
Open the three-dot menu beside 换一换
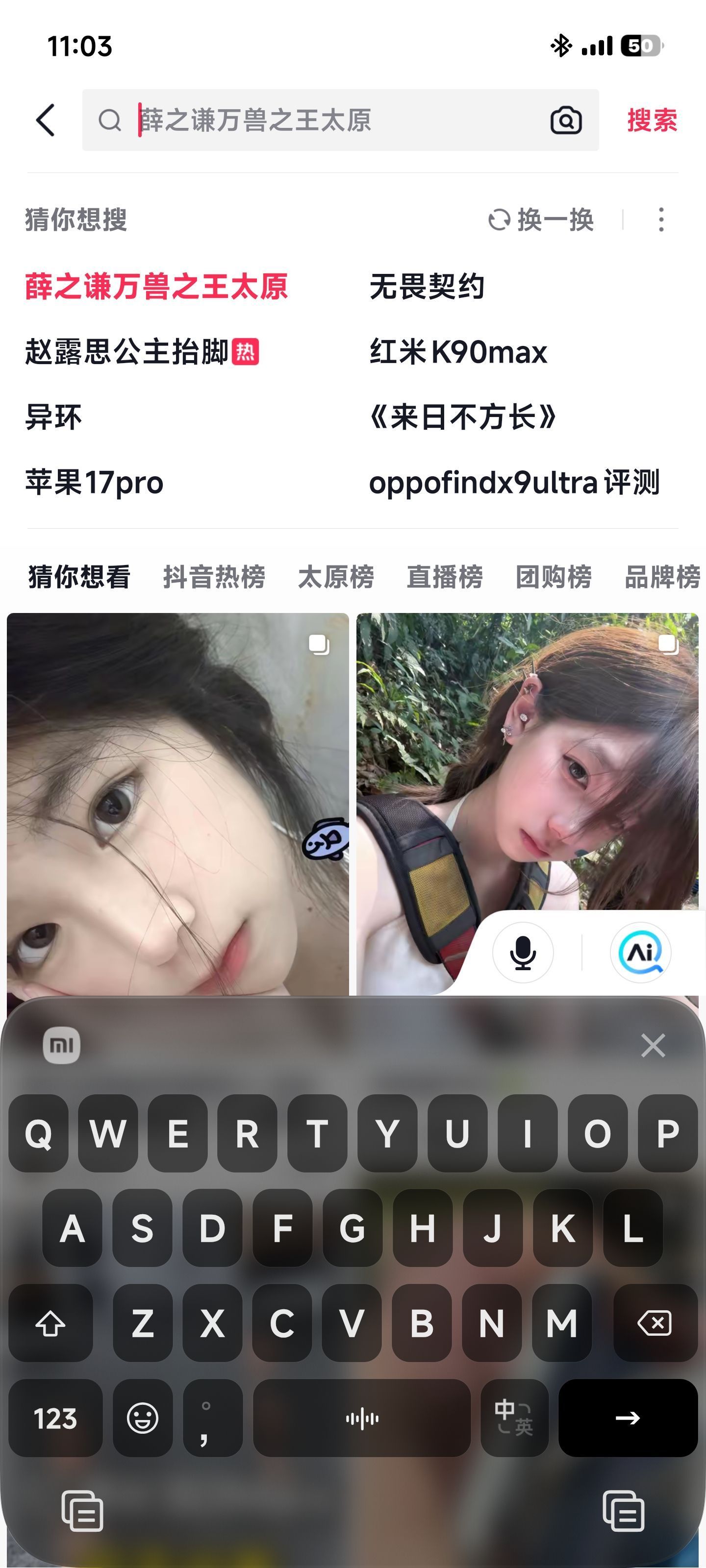[x=661, y=220]
